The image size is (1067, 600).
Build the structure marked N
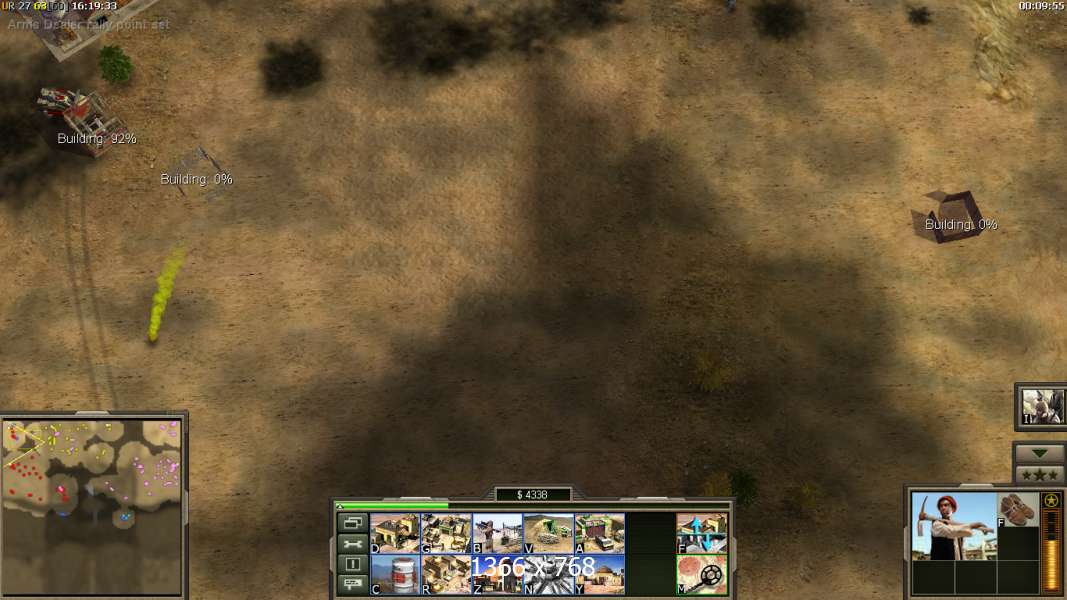(x=548, y=574)
